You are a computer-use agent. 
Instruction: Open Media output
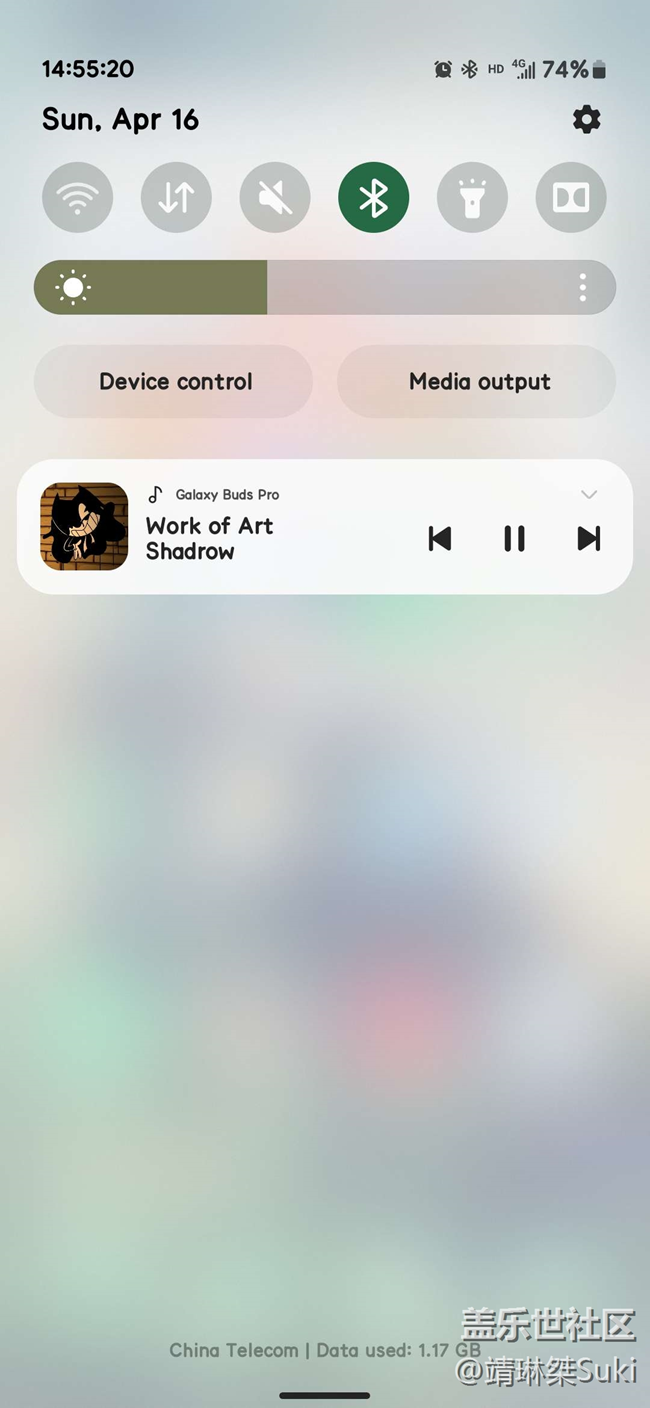click(478, 381)
